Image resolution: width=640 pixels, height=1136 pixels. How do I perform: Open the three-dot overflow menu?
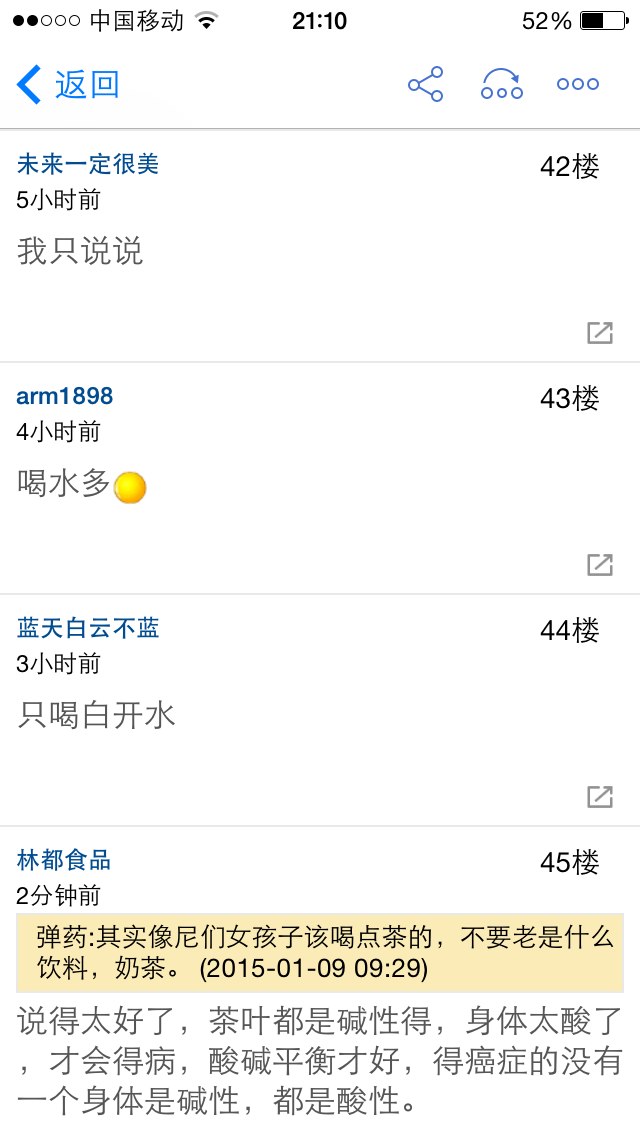(x=578, y=84)
